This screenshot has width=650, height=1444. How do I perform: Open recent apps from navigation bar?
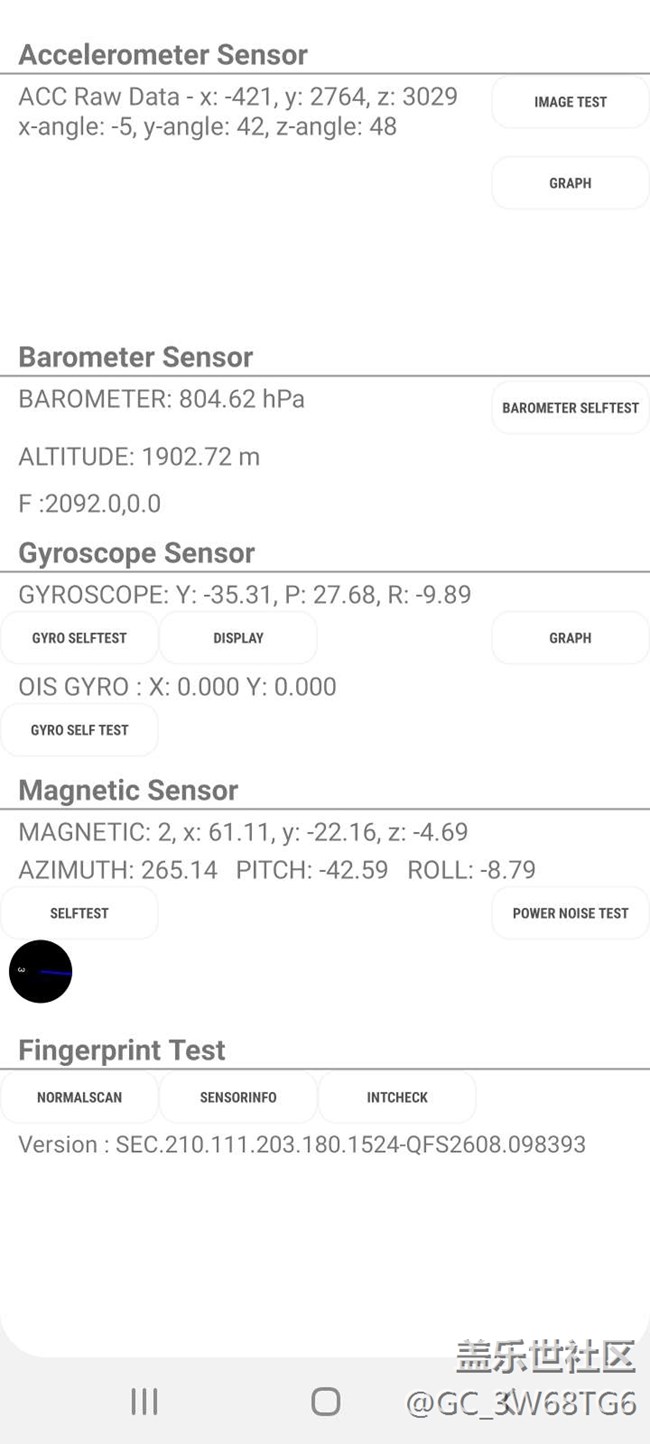click(x=145, y=1401)
